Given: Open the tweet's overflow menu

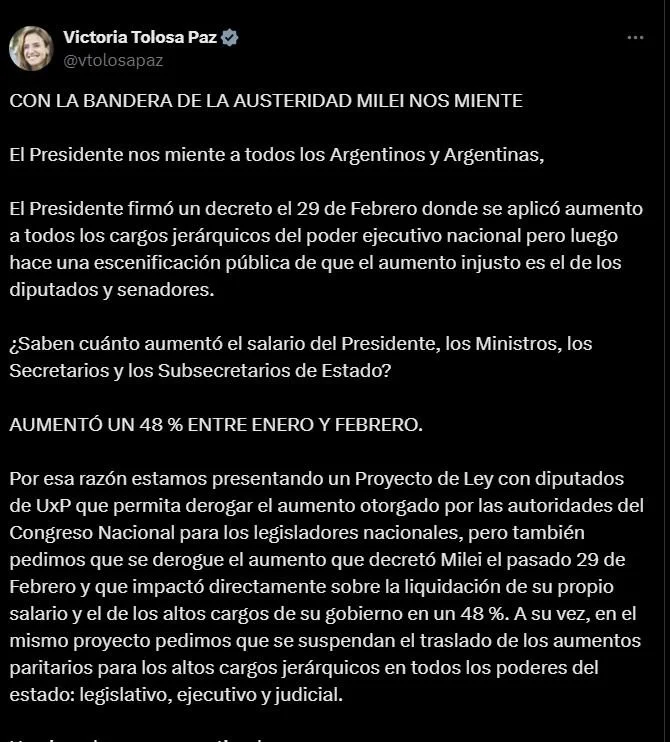Looking at the screenshot, I should 635,38.
